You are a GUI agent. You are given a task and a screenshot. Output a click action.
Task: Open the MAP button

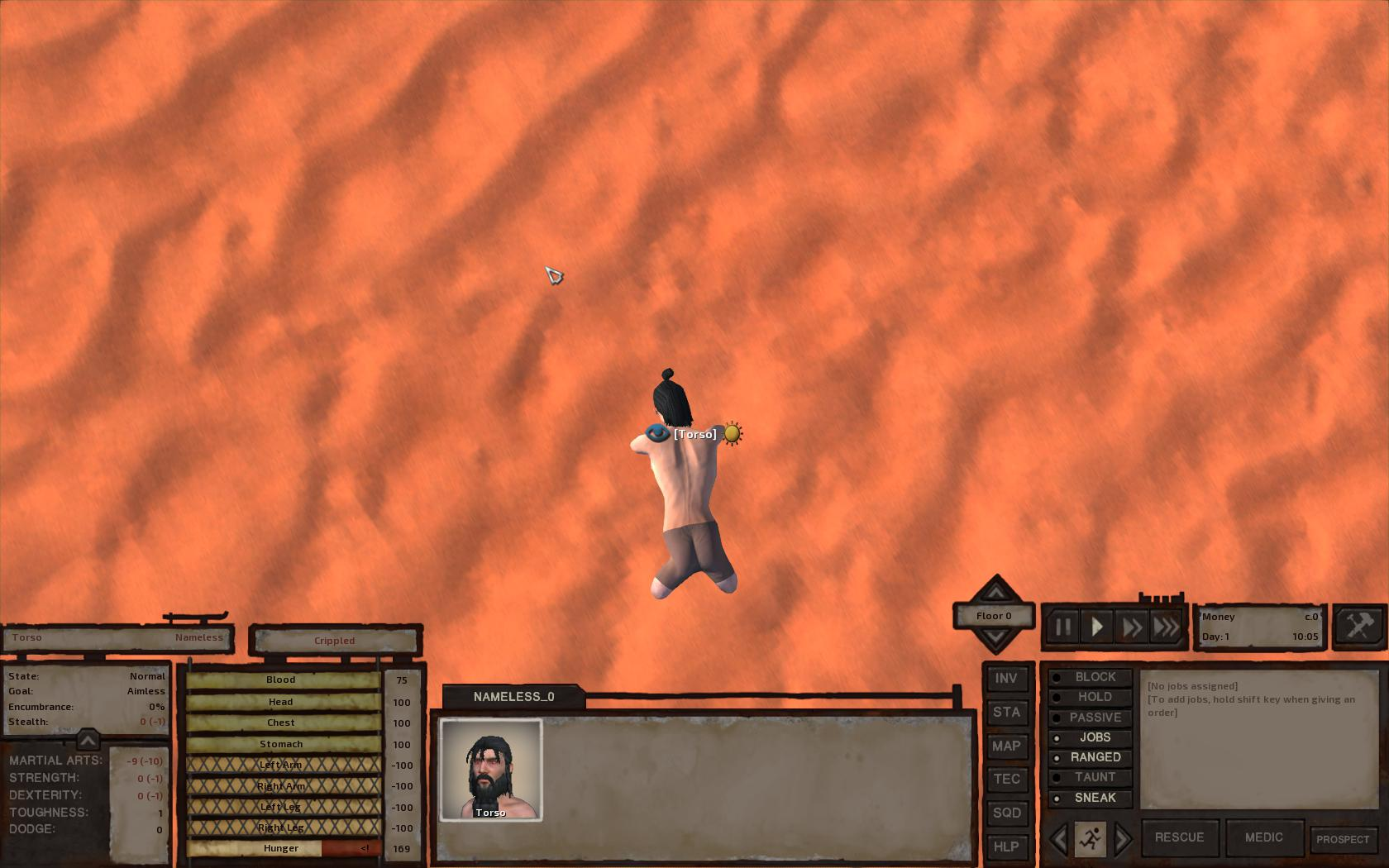(1006, 746)
